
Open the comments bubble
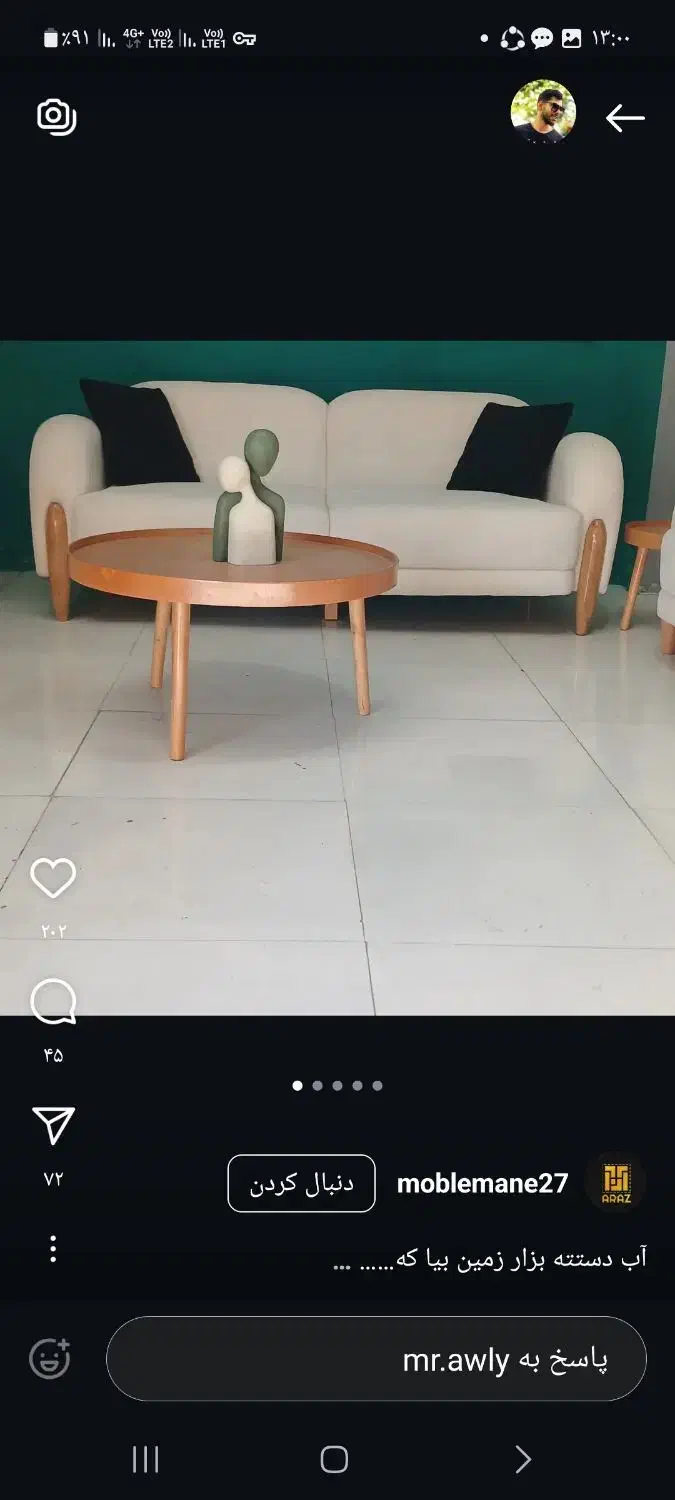(x=53, y=1002)
